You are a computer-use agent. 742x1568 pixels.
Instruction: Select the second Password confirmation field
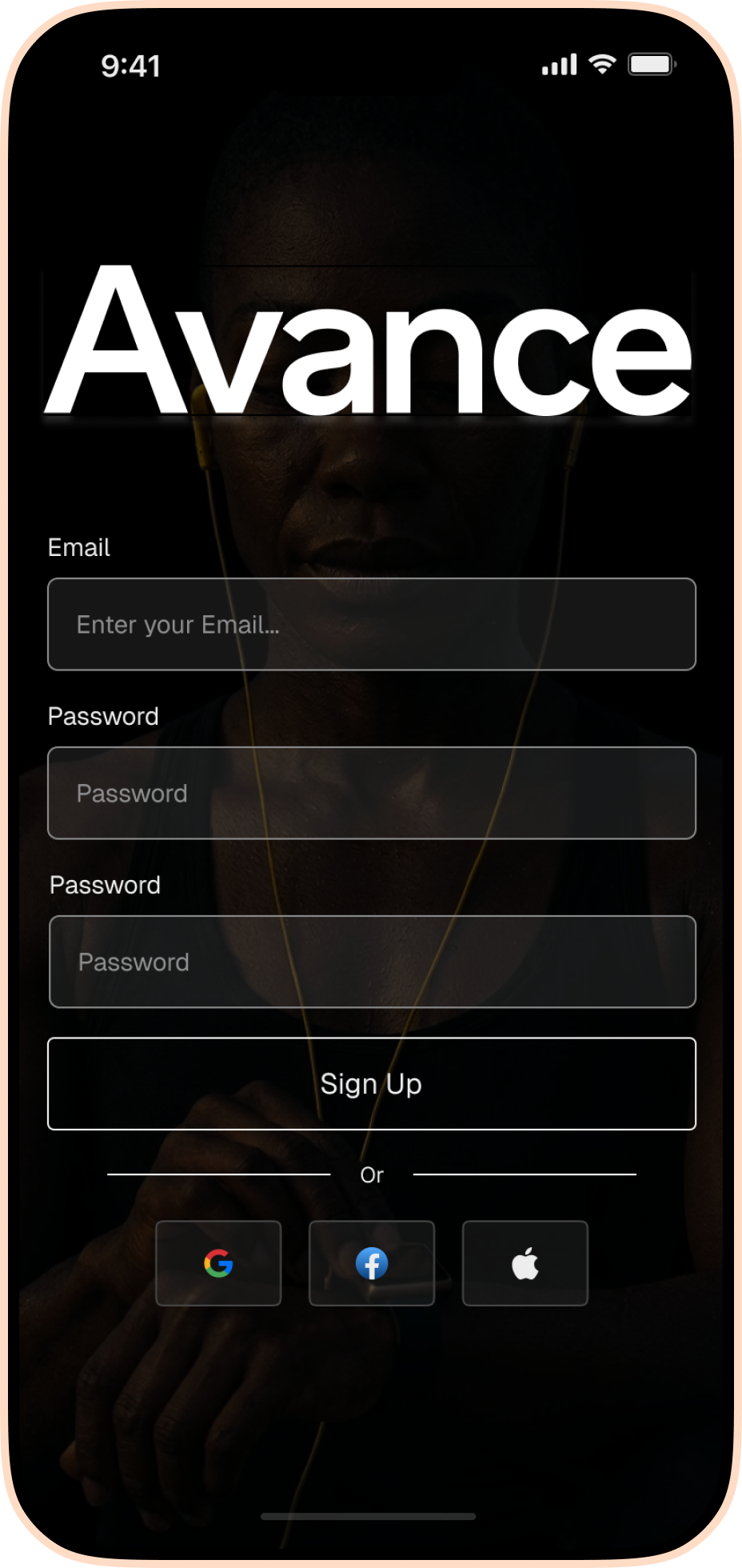pyautogui.click(x=372, y=962)
